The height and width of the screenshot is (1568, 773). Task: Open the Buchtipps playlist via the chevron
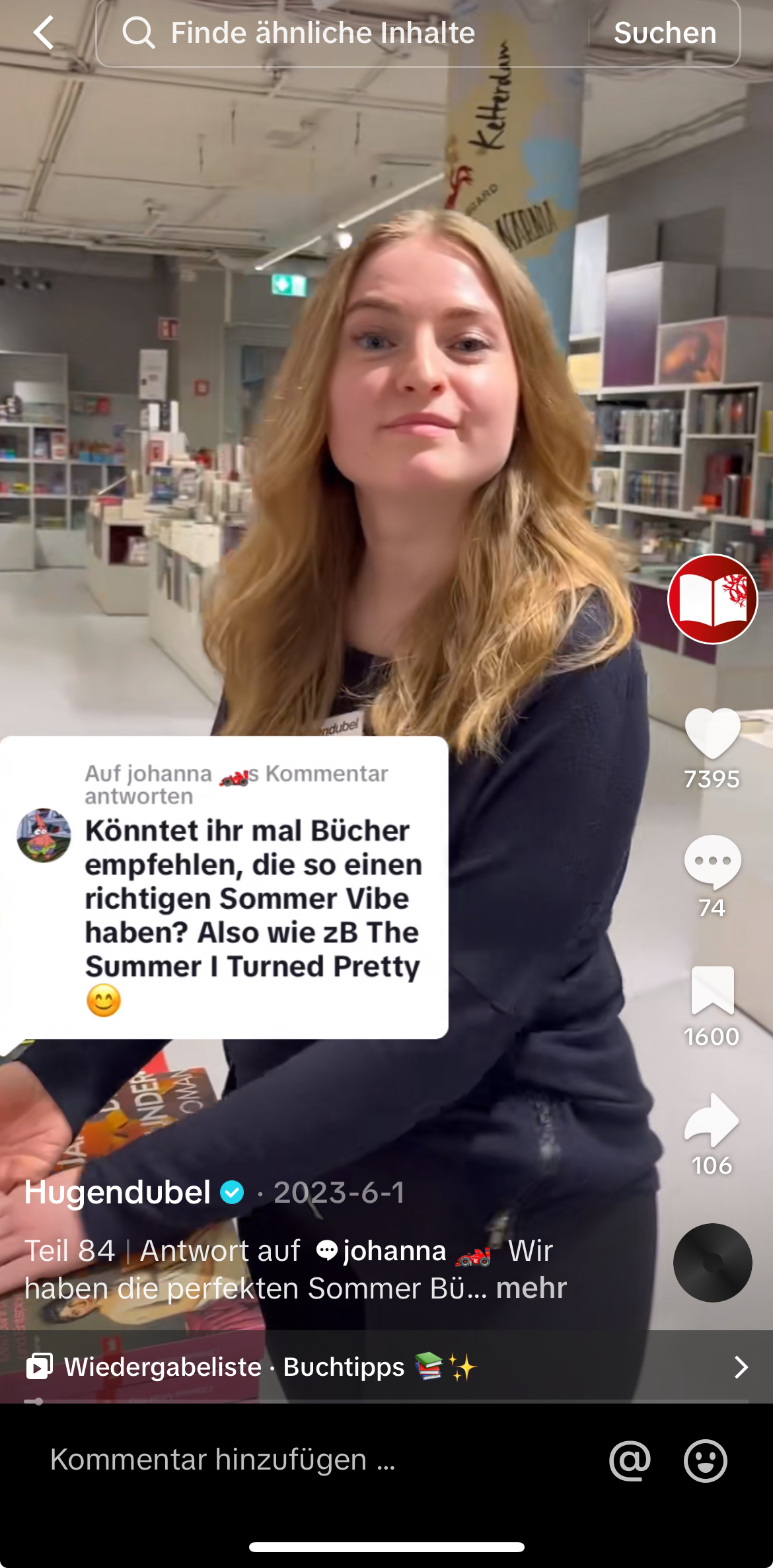741,1368
